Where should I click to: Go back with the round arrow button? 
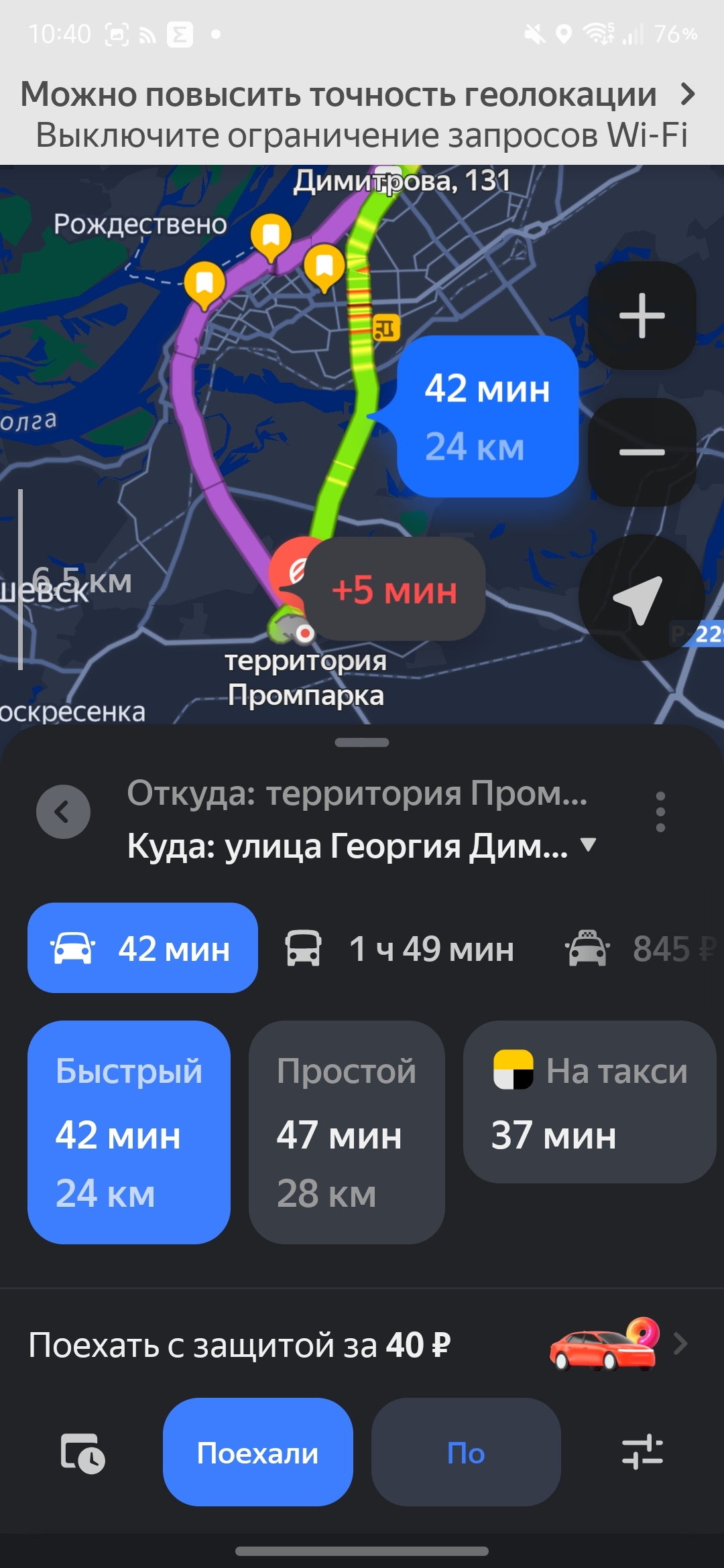pos(63,811)
